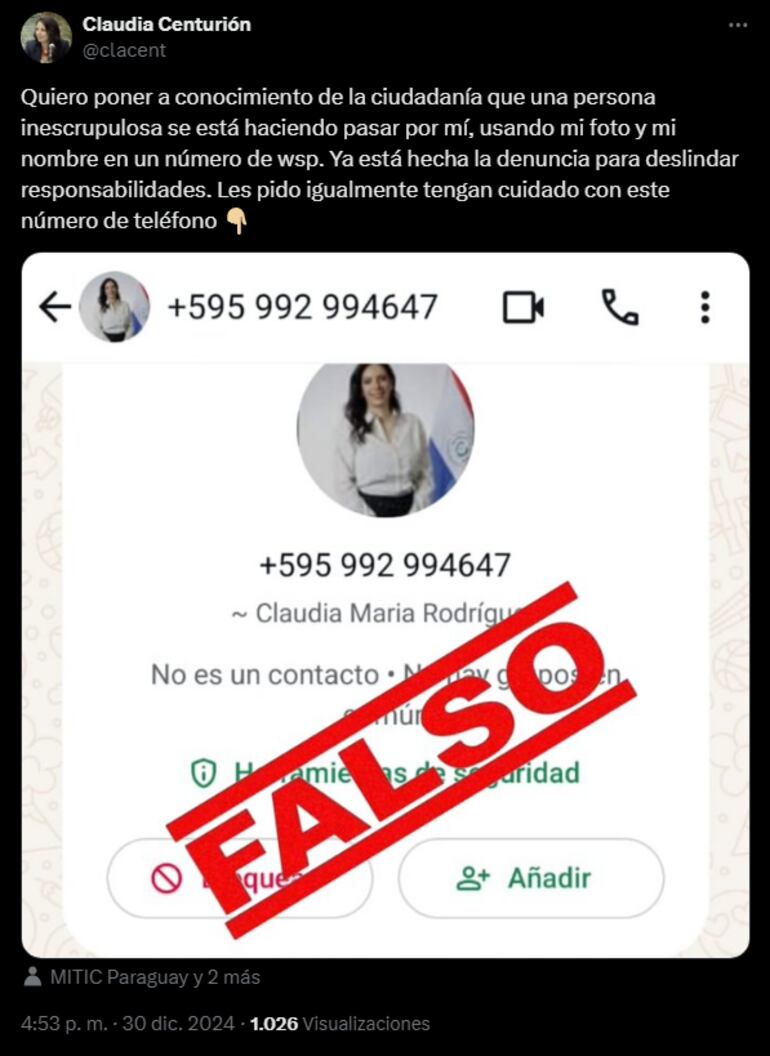Open Claudia Centurión's profile picture

[46, 37]
